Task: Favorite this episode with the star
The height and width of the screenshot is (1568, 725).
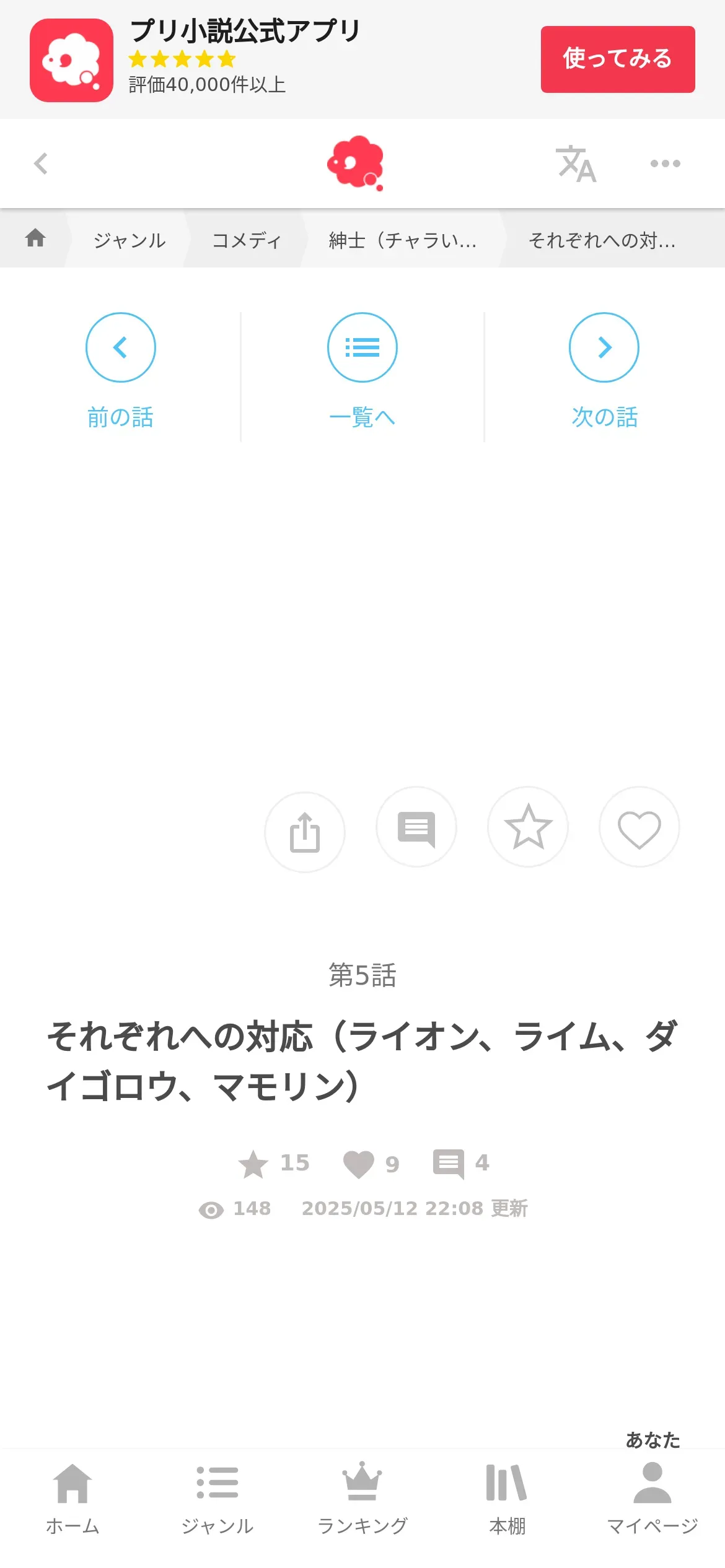Action: pos(528,827)
